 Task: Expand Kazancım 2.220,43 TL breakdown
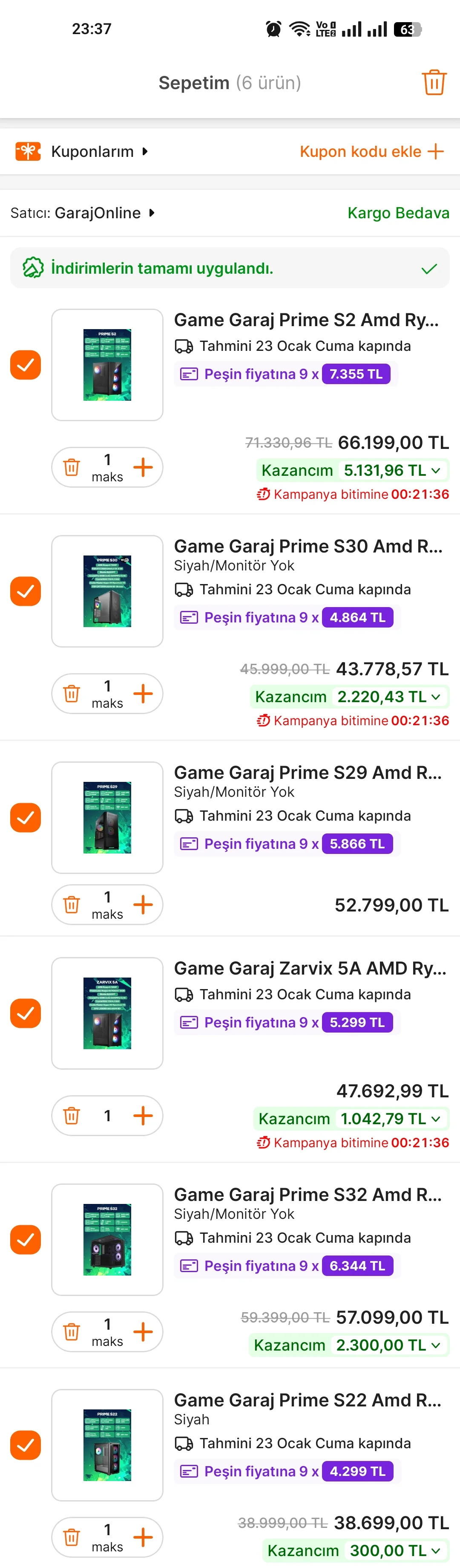click(x=350, y=697)
